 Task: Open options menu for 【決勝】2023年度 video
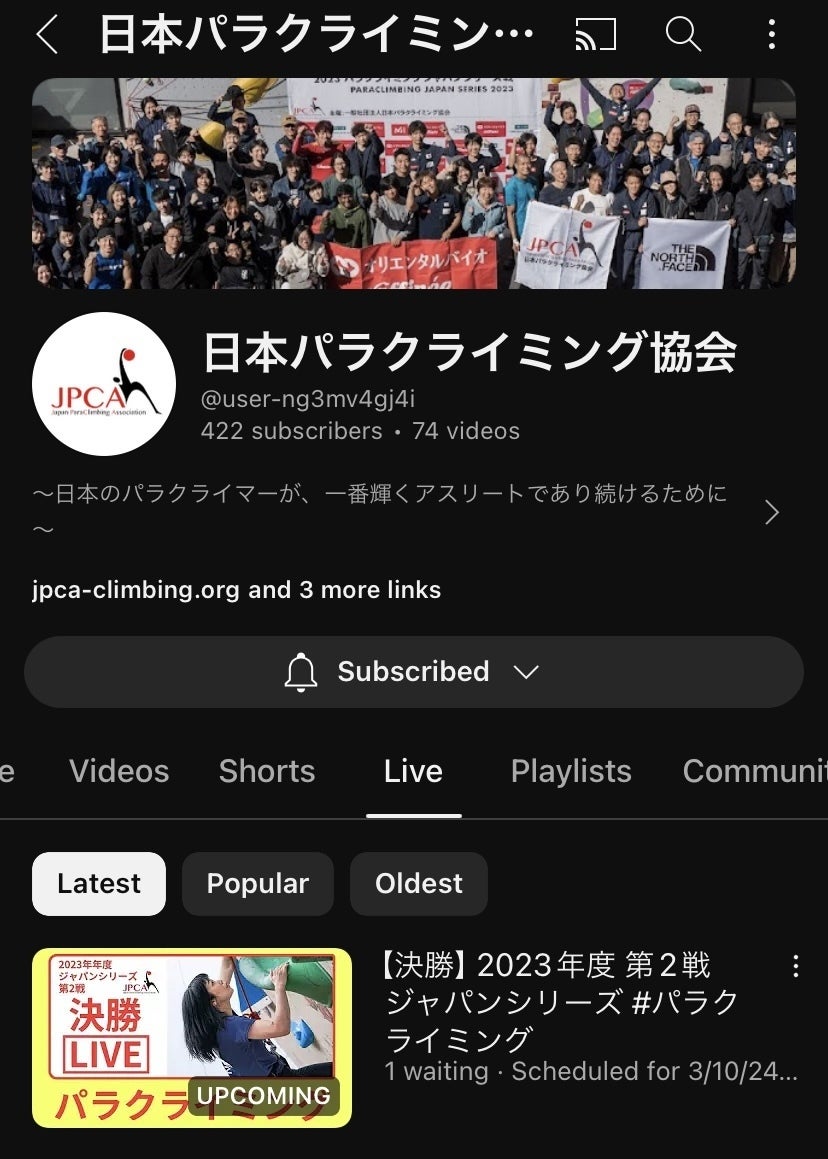796,966
